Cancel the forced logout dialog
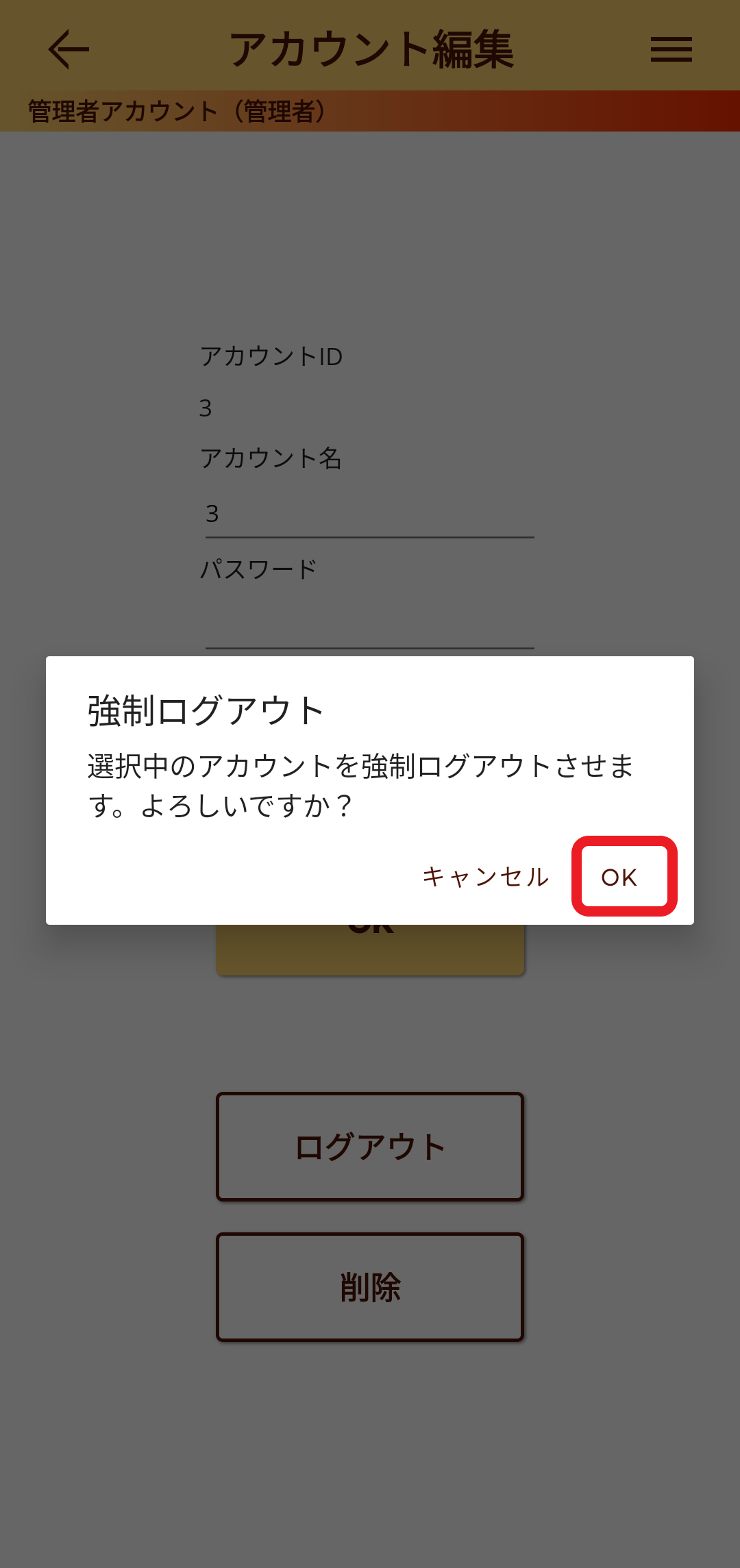Screen dimensions: 740x1568 tap(485, 876)
